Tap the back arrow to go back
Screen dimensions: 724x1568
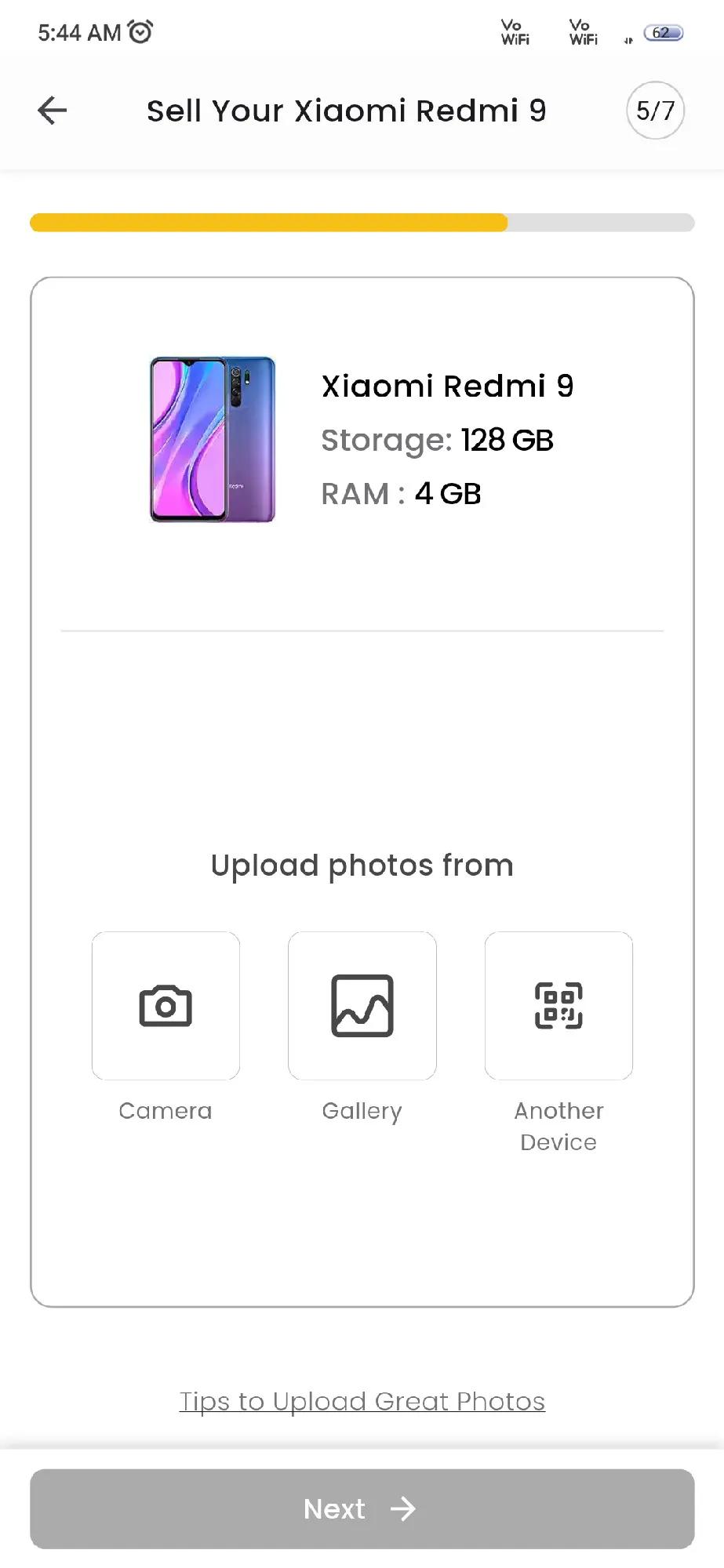point(51,111)
